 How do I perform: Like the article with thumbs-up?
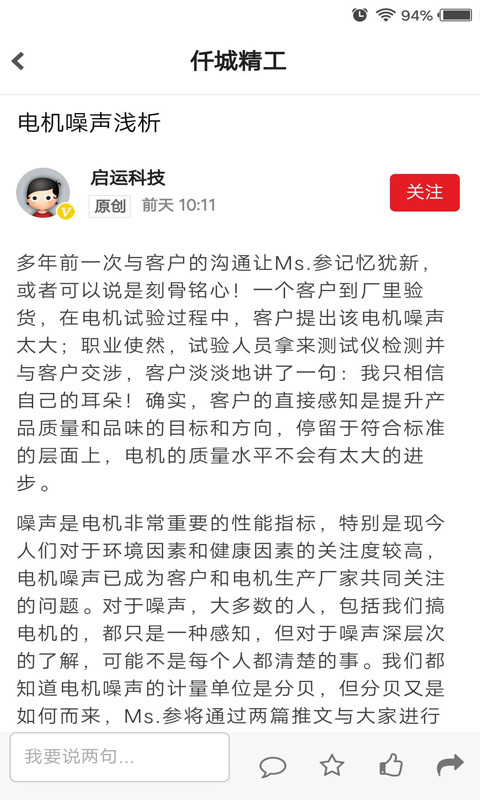tap(391, 765)
